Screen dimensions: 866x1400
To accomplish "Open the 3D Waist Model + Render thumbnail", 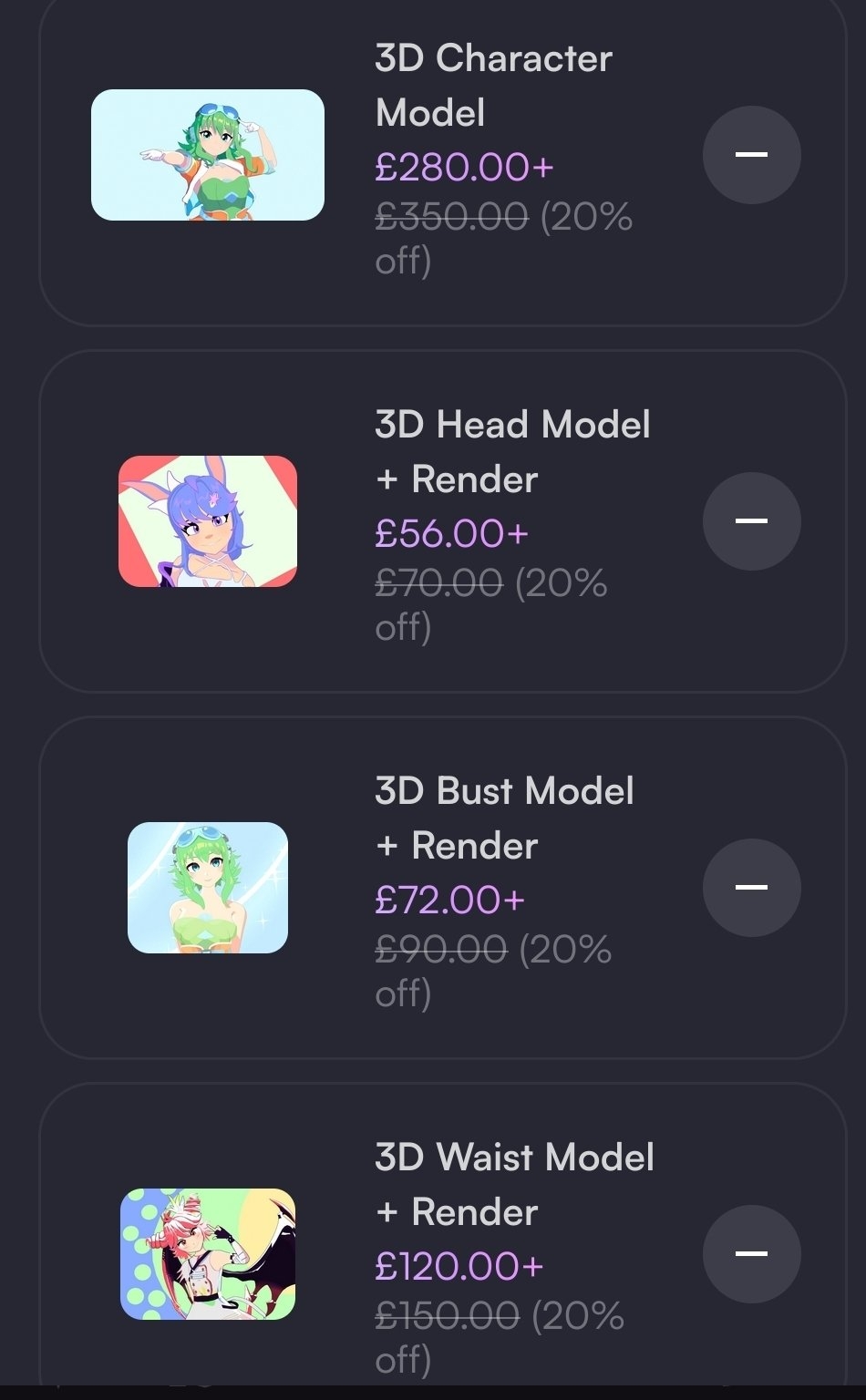I will tap(208, 1254).
